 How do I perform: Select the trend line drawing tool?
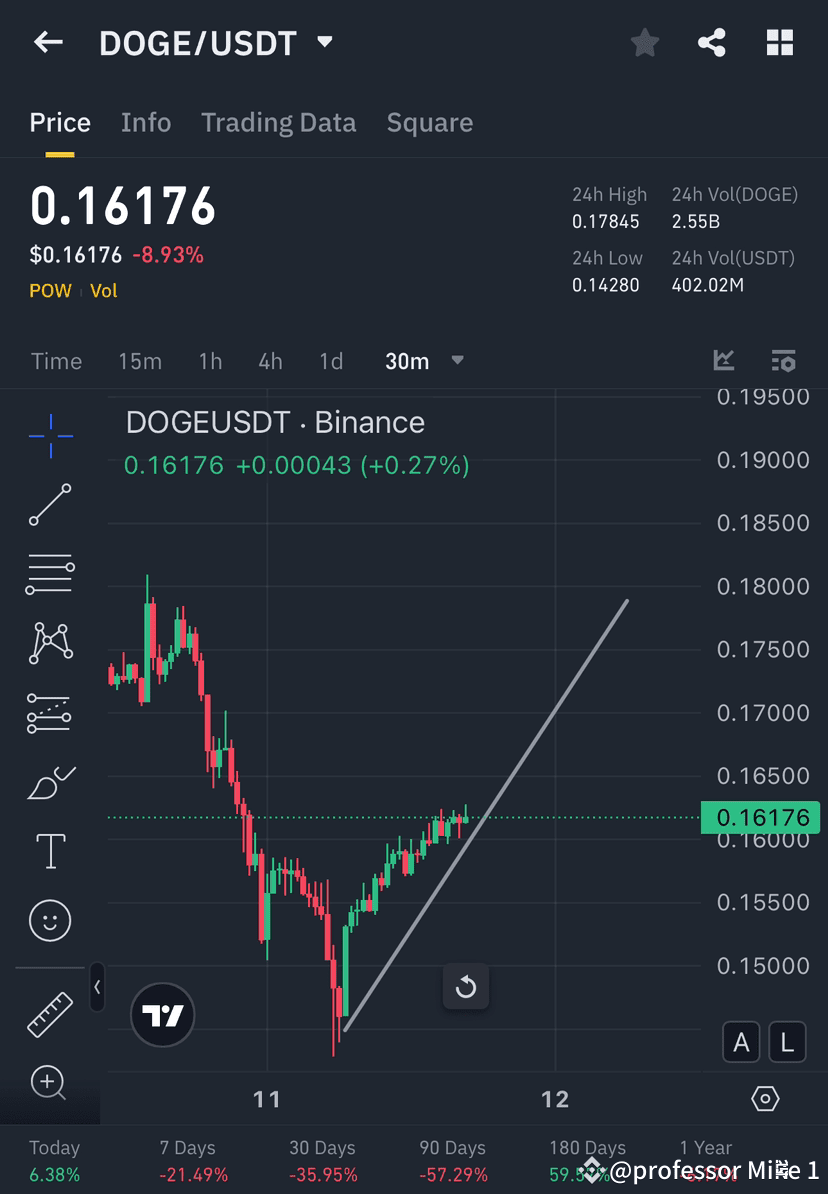[x=50, y=505]
